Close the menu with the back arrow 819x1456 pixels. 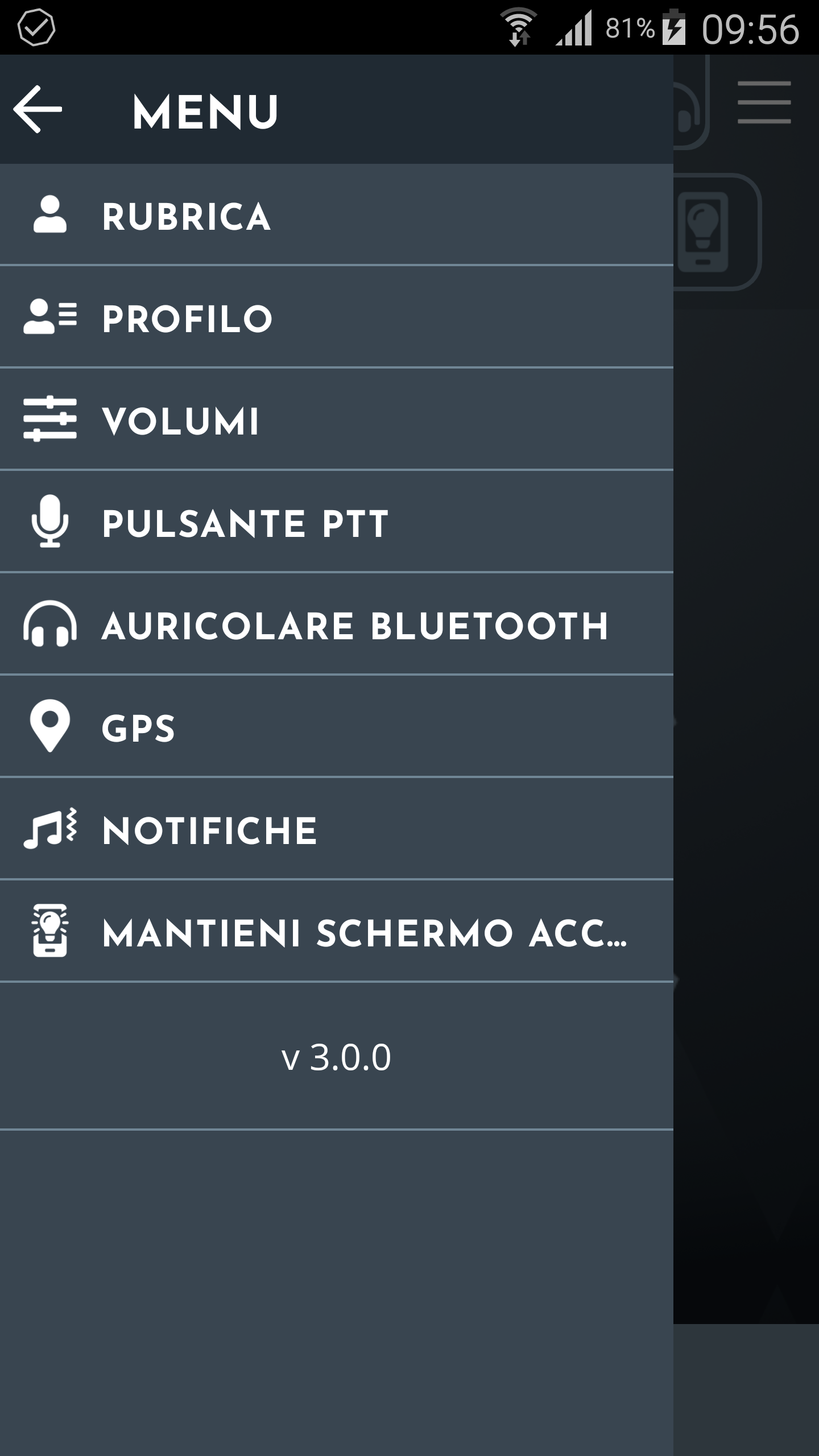[38, 109]
